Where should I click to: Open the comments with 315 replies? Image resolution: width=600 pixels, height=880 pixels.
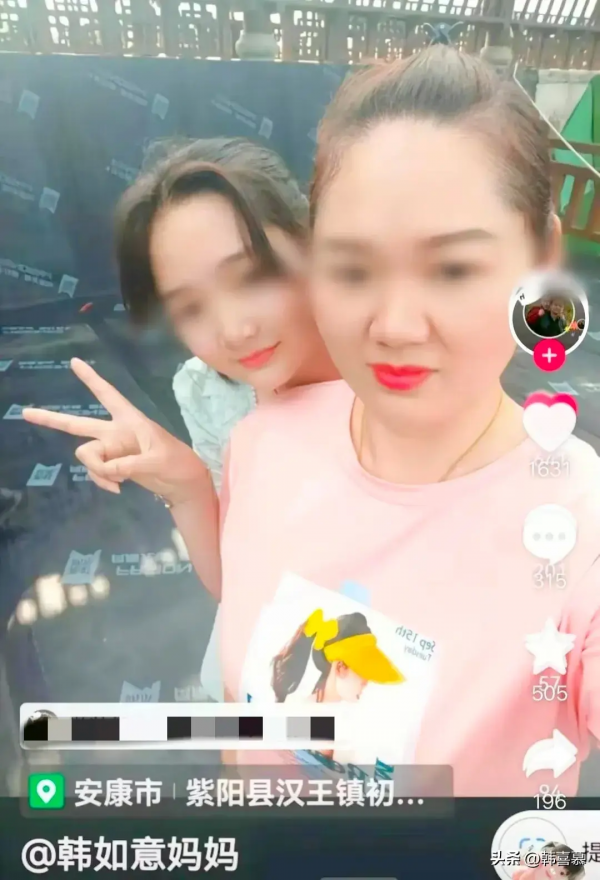coord(549,535)
